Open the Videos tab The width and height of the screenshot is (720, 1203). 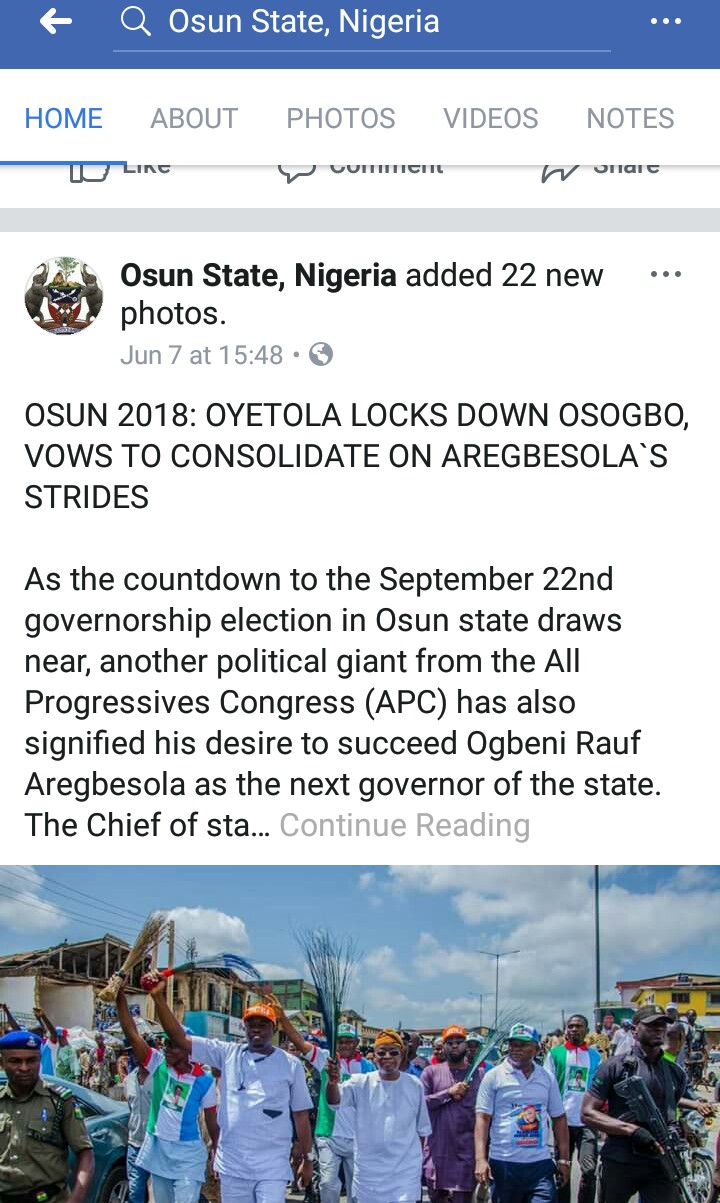pyautogui.click(x=490, y=118)
